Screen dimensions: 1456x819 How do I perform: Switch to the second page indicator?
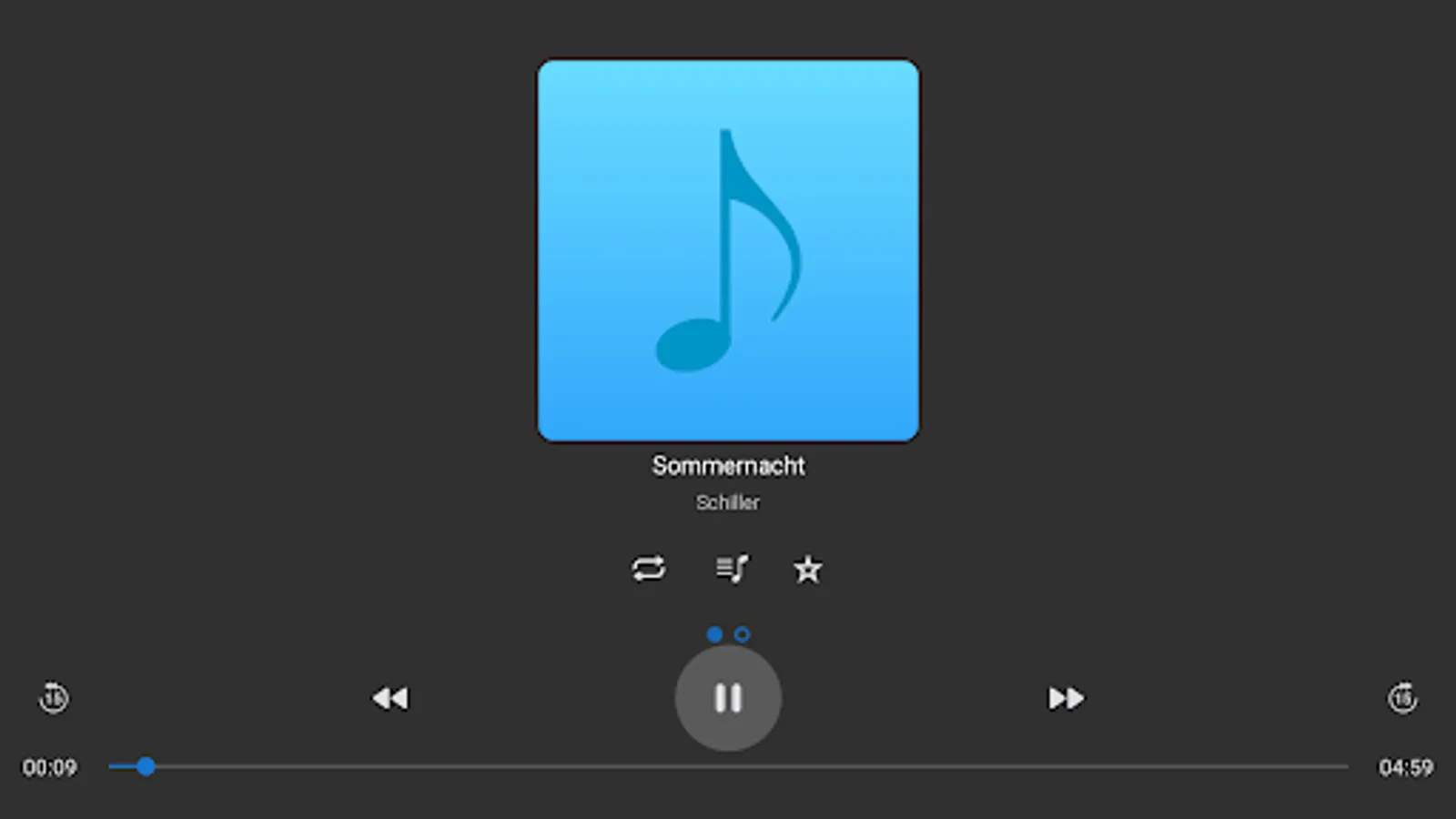pyautogui.click(x=743, y=634)
